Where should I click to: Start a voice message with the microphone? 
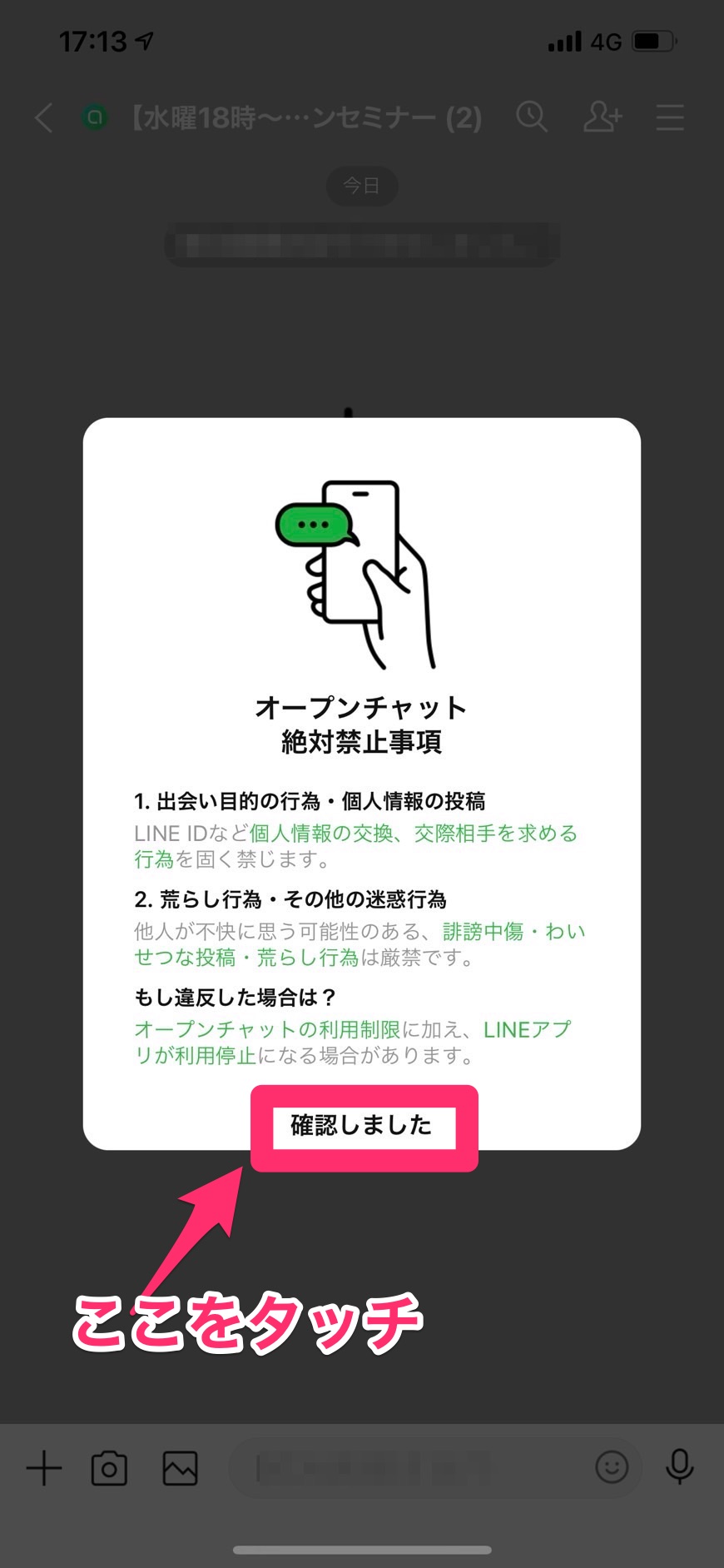[679, 1467]
